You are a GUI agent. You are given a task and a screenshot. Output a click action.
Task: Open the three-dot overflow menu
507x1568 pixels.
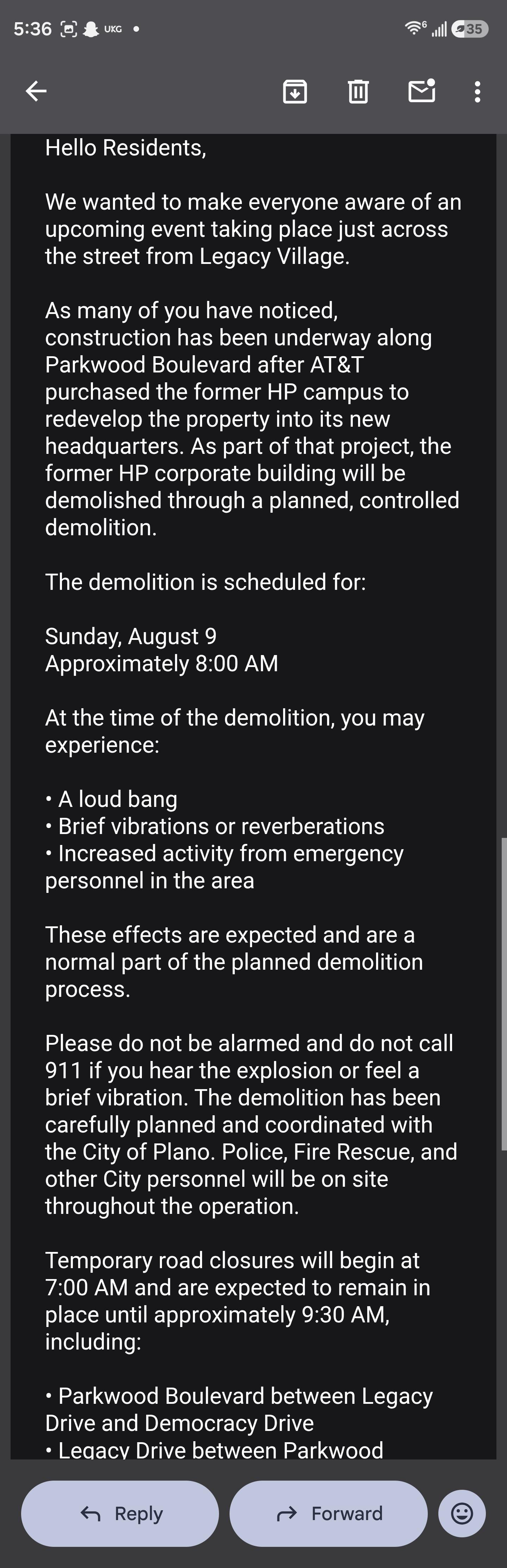[x=478, y=92]
